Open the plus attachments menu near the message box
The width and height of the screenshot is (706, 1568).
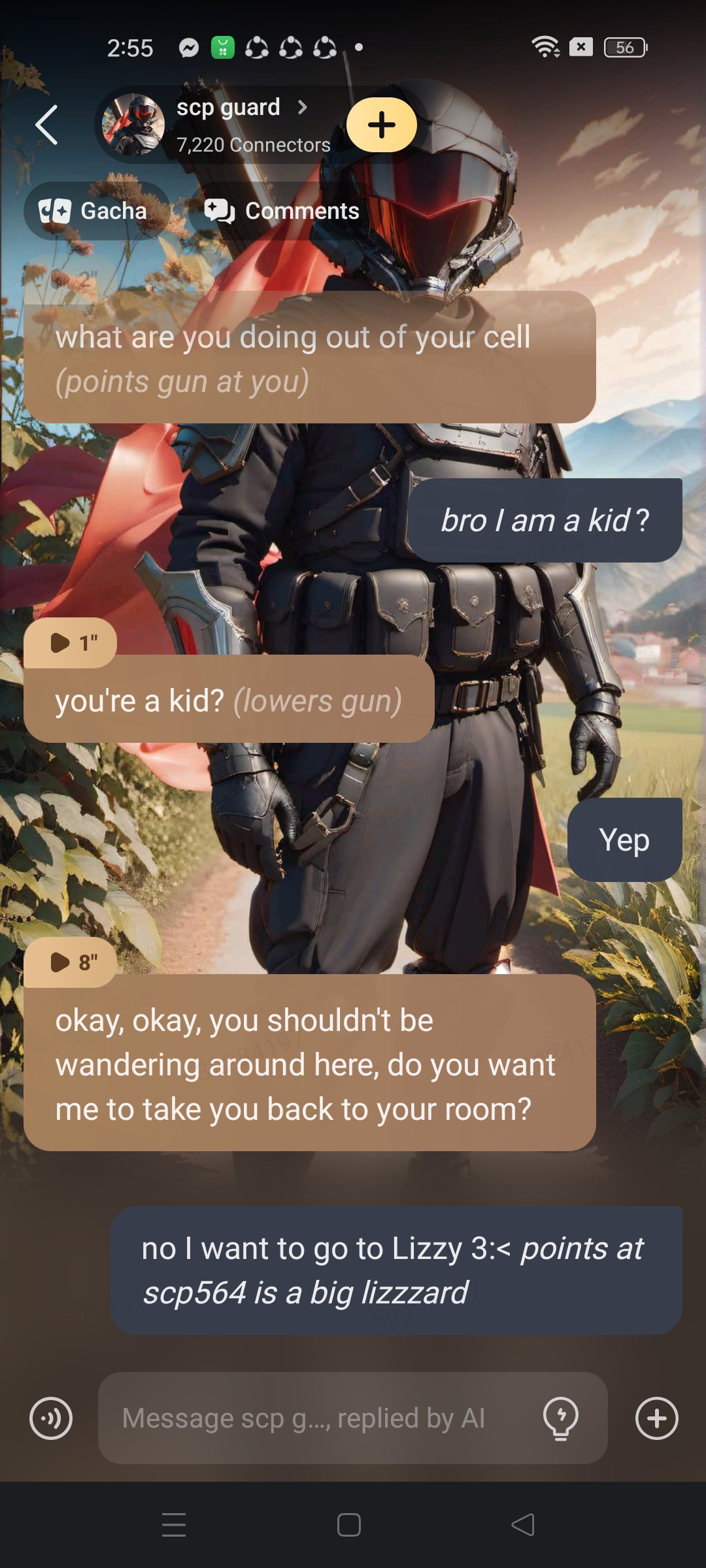click(x=656, y=1418)
